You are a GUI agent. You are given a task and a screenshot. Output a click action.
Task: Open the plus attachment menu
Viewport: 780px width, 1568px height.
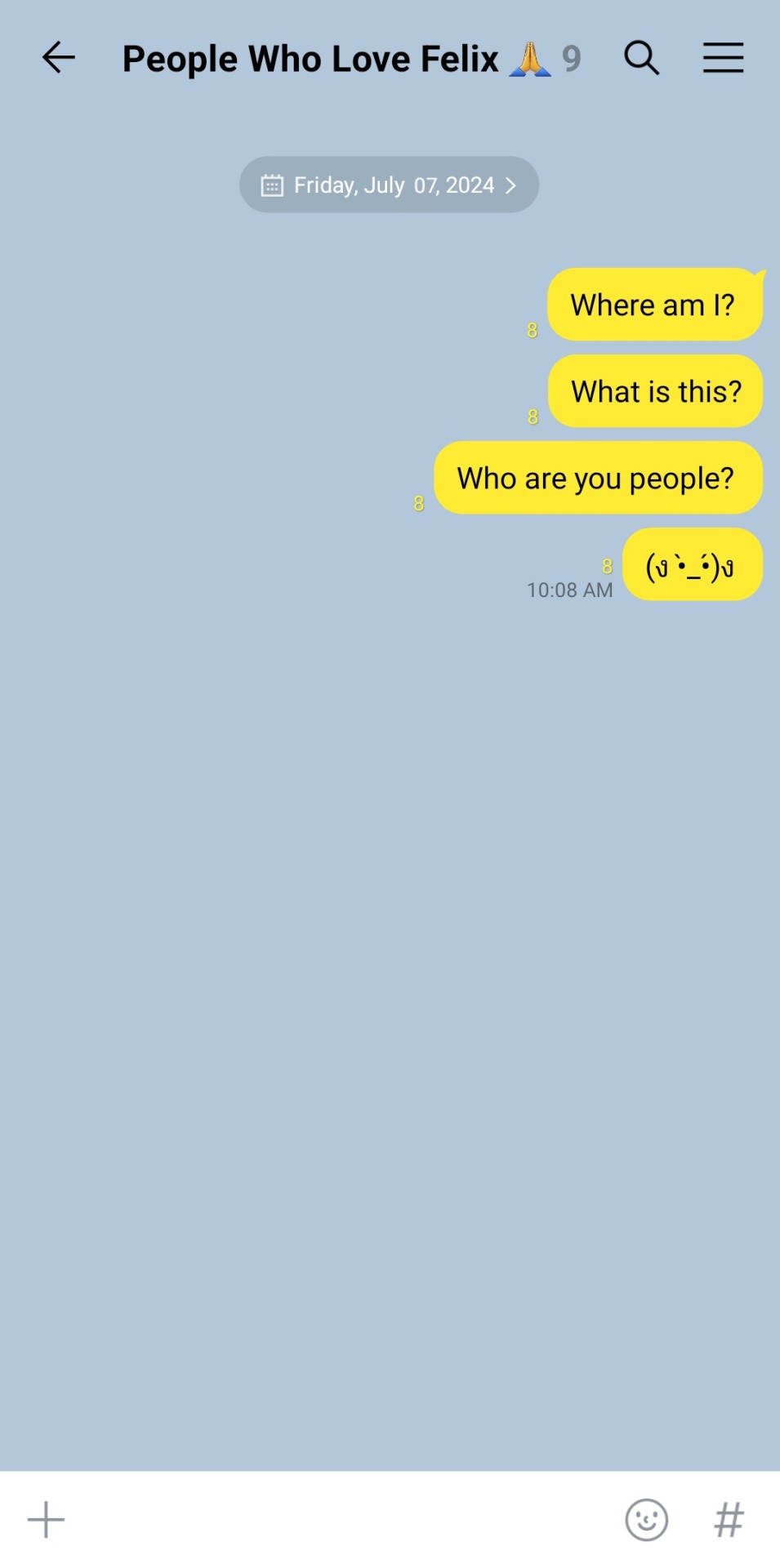(47, 1520)
